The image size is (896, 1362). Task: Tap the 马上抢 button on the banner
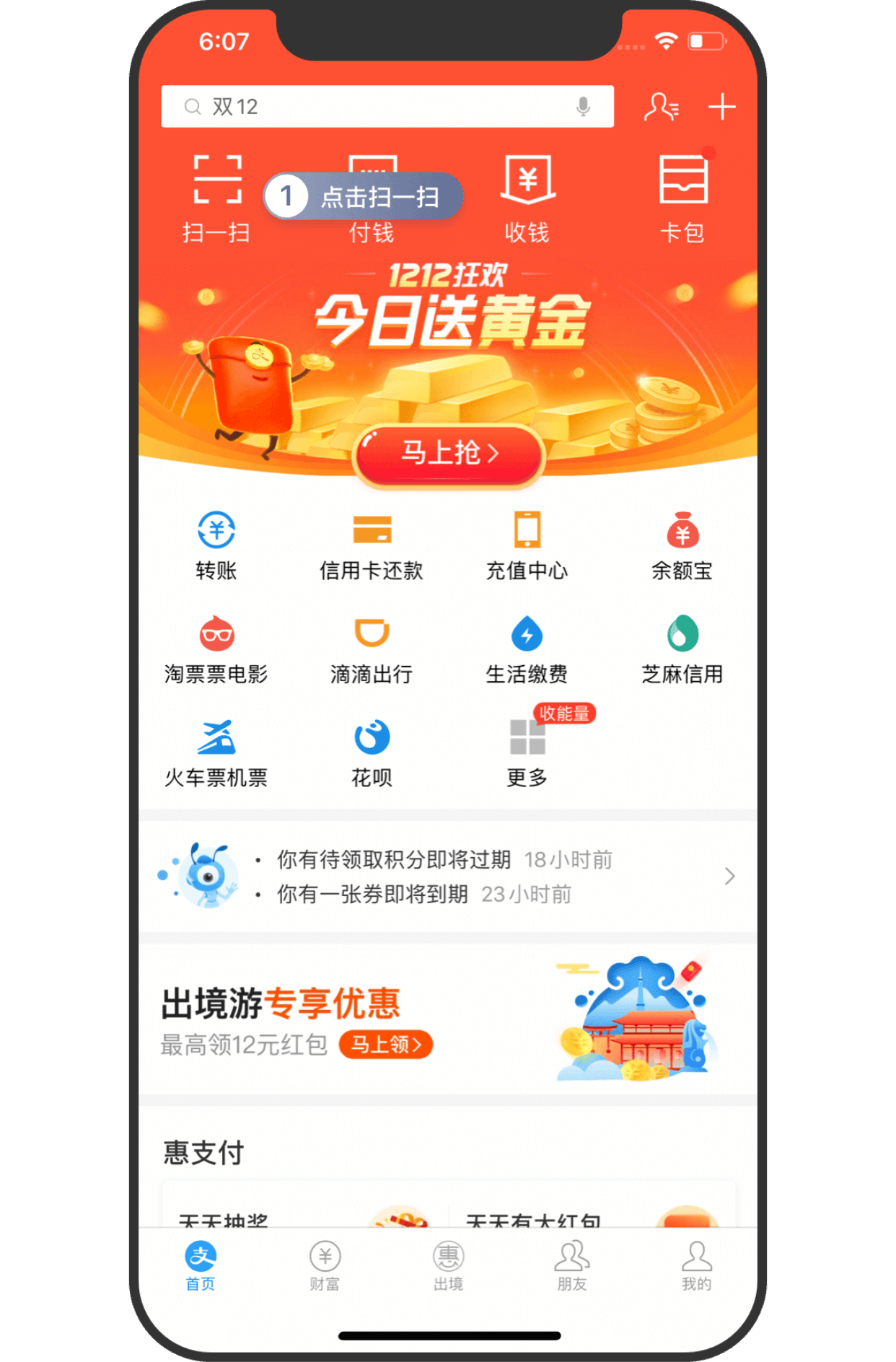pos(449,454)
